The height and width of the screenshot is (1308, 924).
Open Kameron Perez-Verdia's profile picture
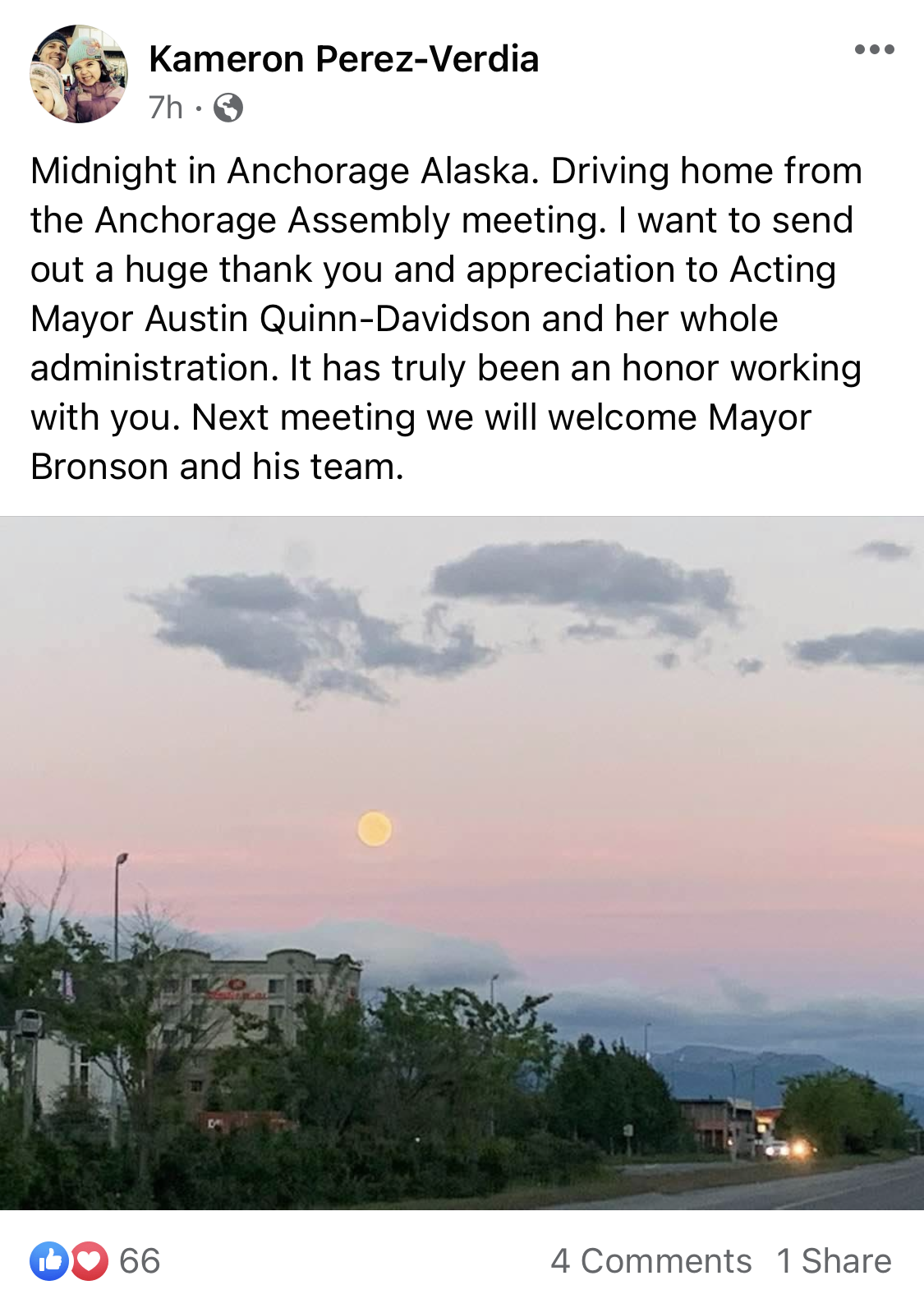tap(79, 74)
